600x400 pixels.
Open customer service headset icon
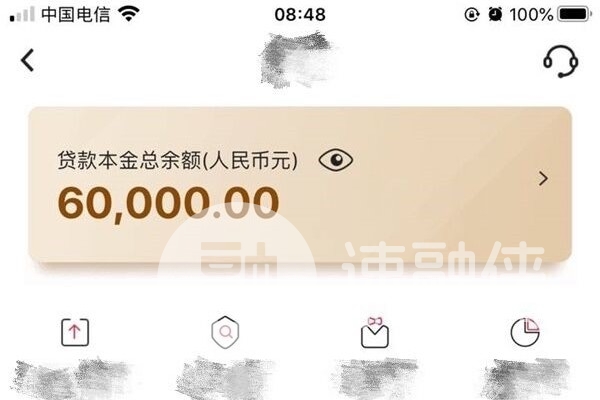pyautogui.click(x=560, y=60)
